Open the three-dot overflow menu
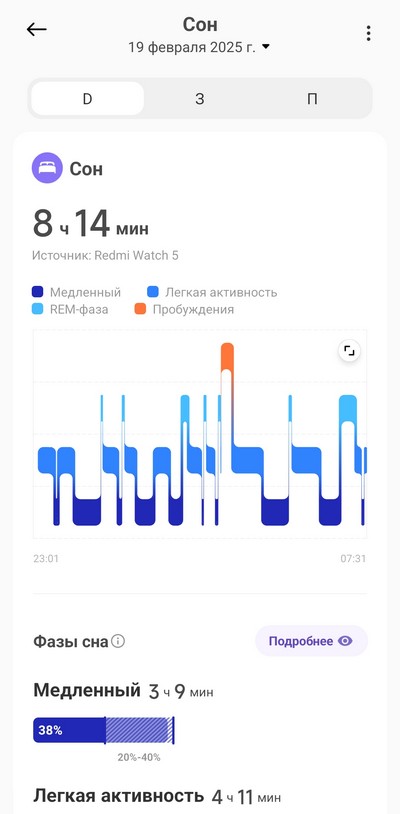This screenshot has height=814, width=400. [x=368, y=33]
